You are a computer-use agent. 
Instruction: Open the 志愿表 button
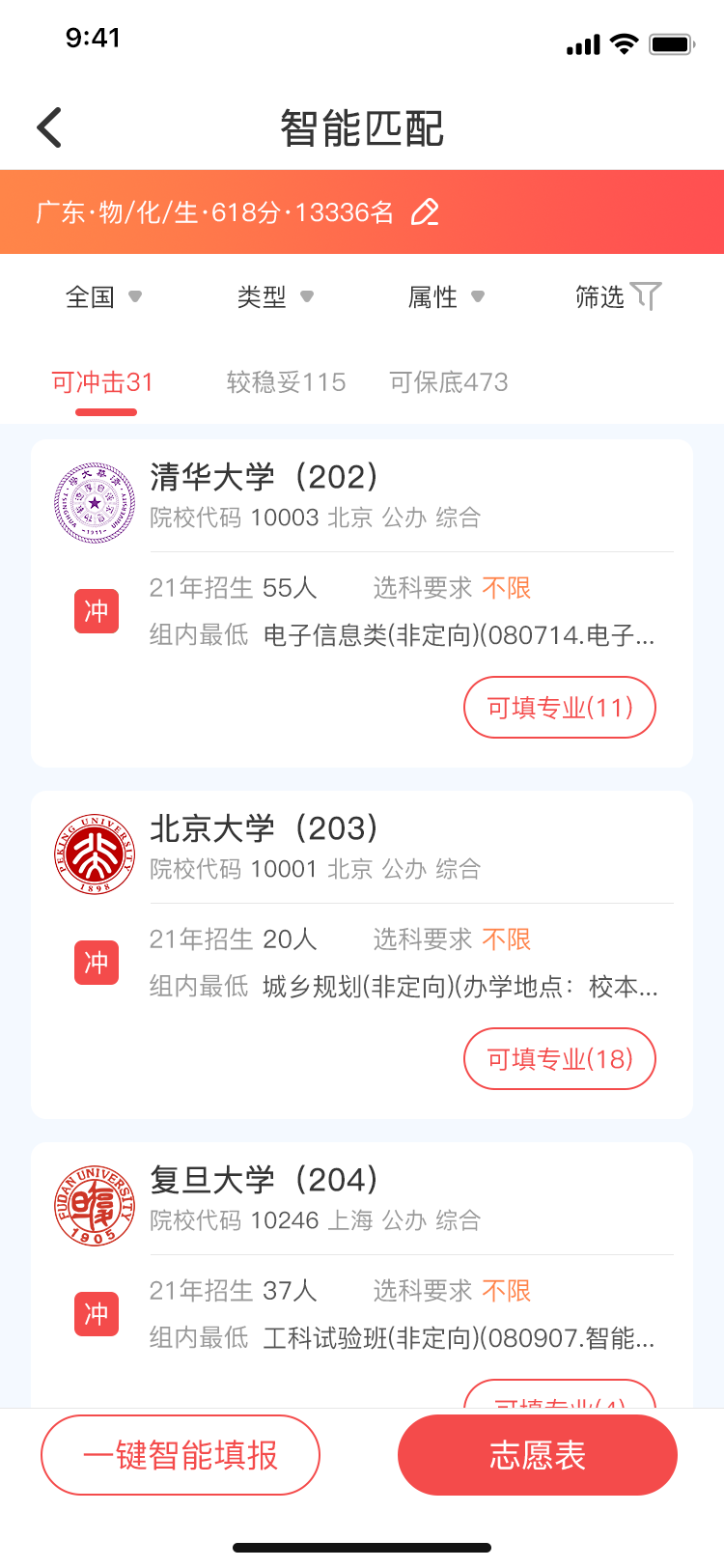[x=538, y=1455]
